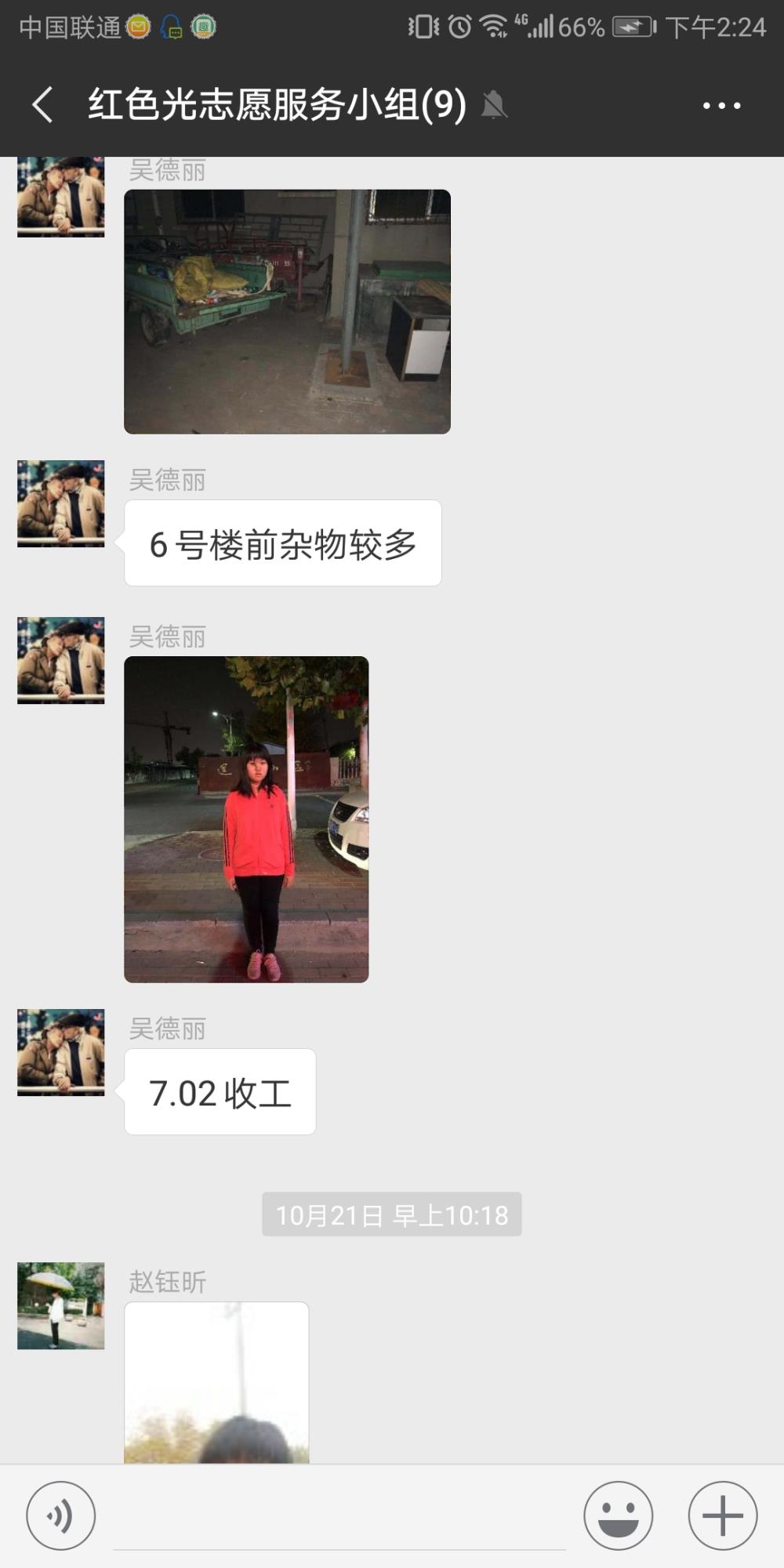
Task: Switch to voice message input
Action: point(61,1515)
